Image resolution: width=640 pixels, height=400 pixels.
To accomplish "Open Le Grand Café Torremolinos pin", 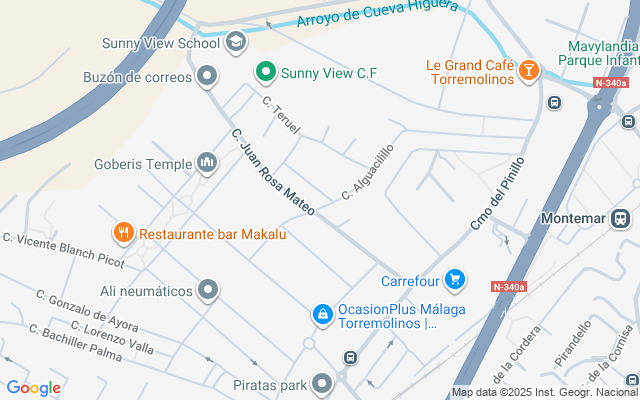I will point(529,71).
